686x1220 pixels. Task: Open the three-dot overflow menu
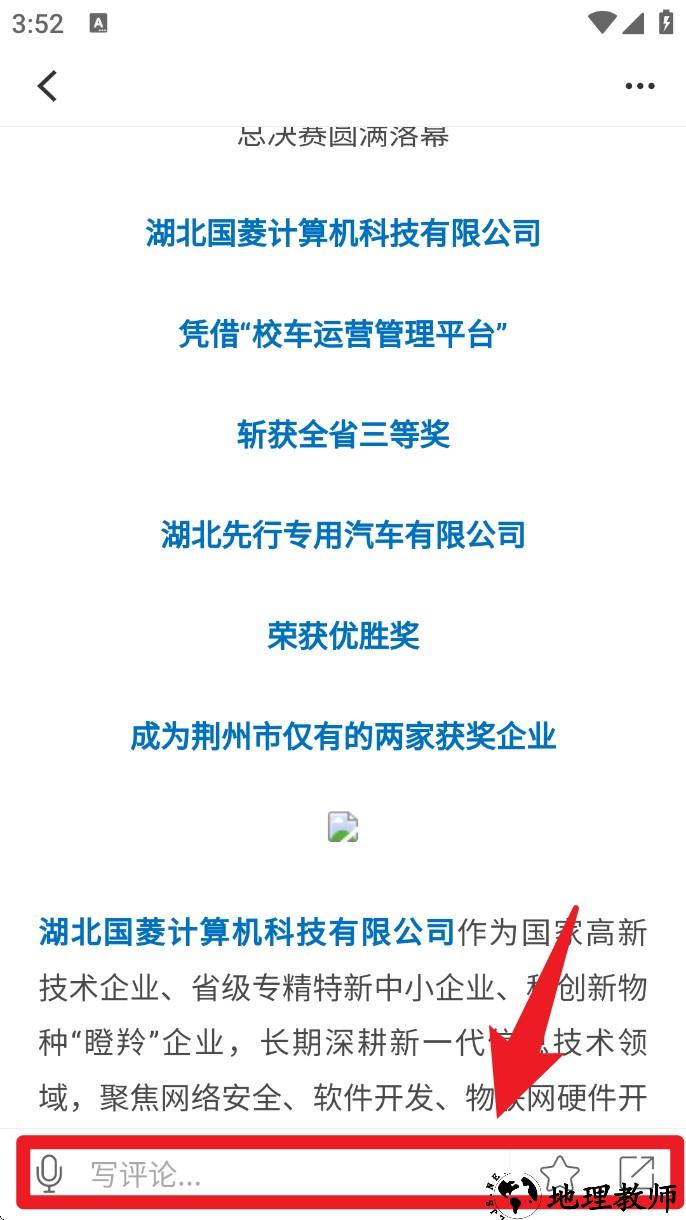point(639,86)
